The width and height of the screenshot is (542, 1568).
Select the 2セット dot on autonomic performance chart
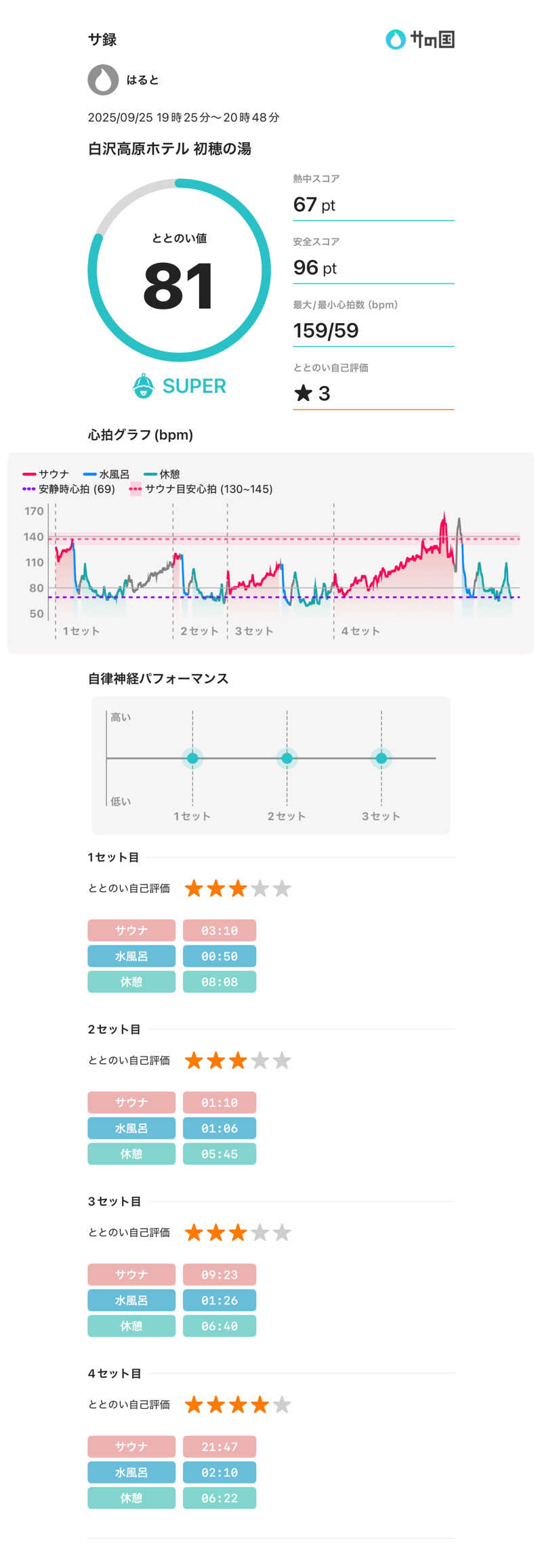tap(287, 758)
